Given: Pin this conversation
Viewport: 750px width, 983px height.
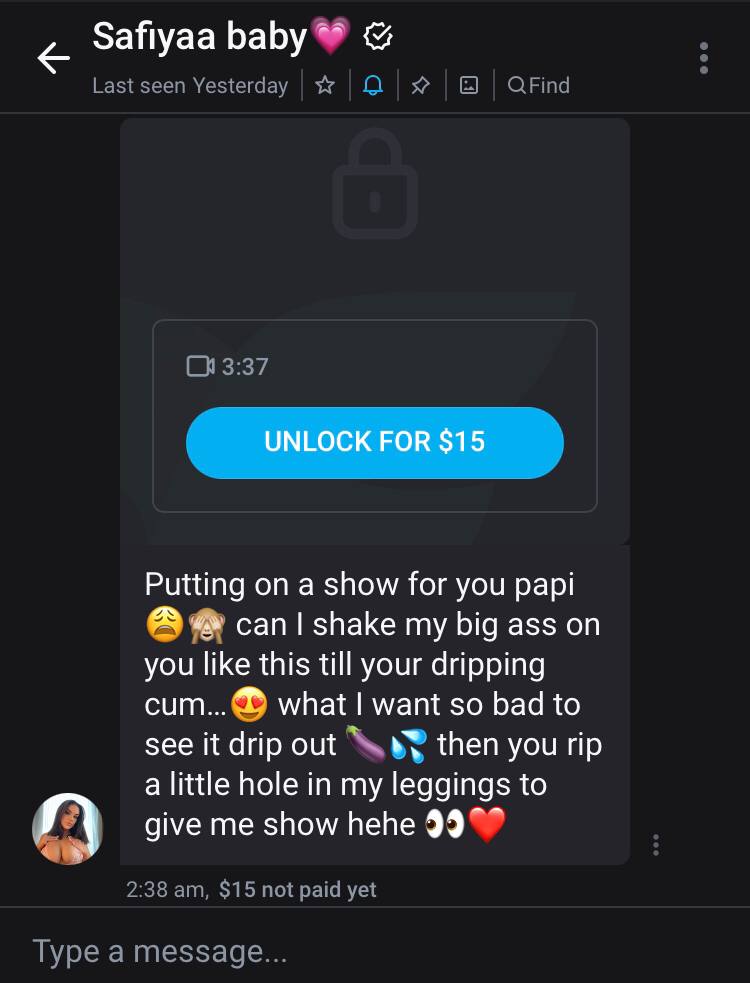Looking at the screenshot, I should tap(420, 86).
